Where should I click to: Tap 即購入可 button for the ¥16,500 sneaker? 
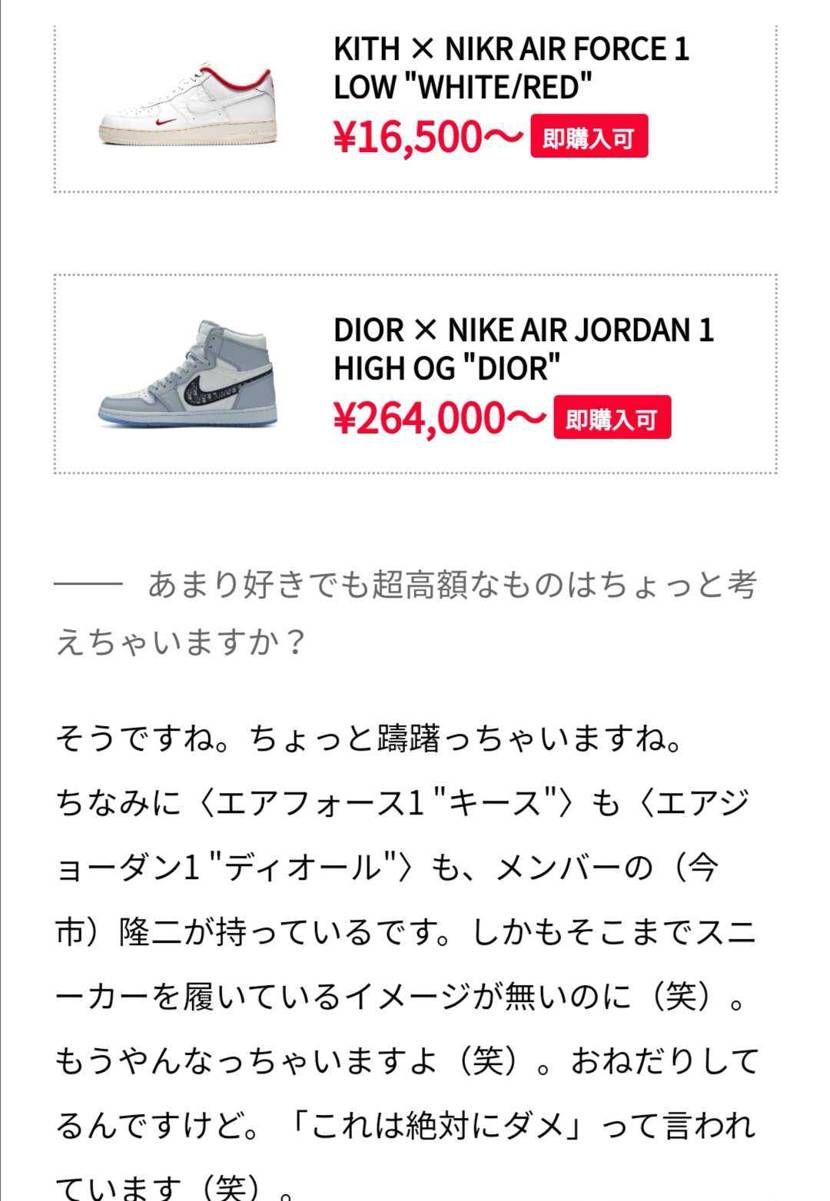(588, 137)
